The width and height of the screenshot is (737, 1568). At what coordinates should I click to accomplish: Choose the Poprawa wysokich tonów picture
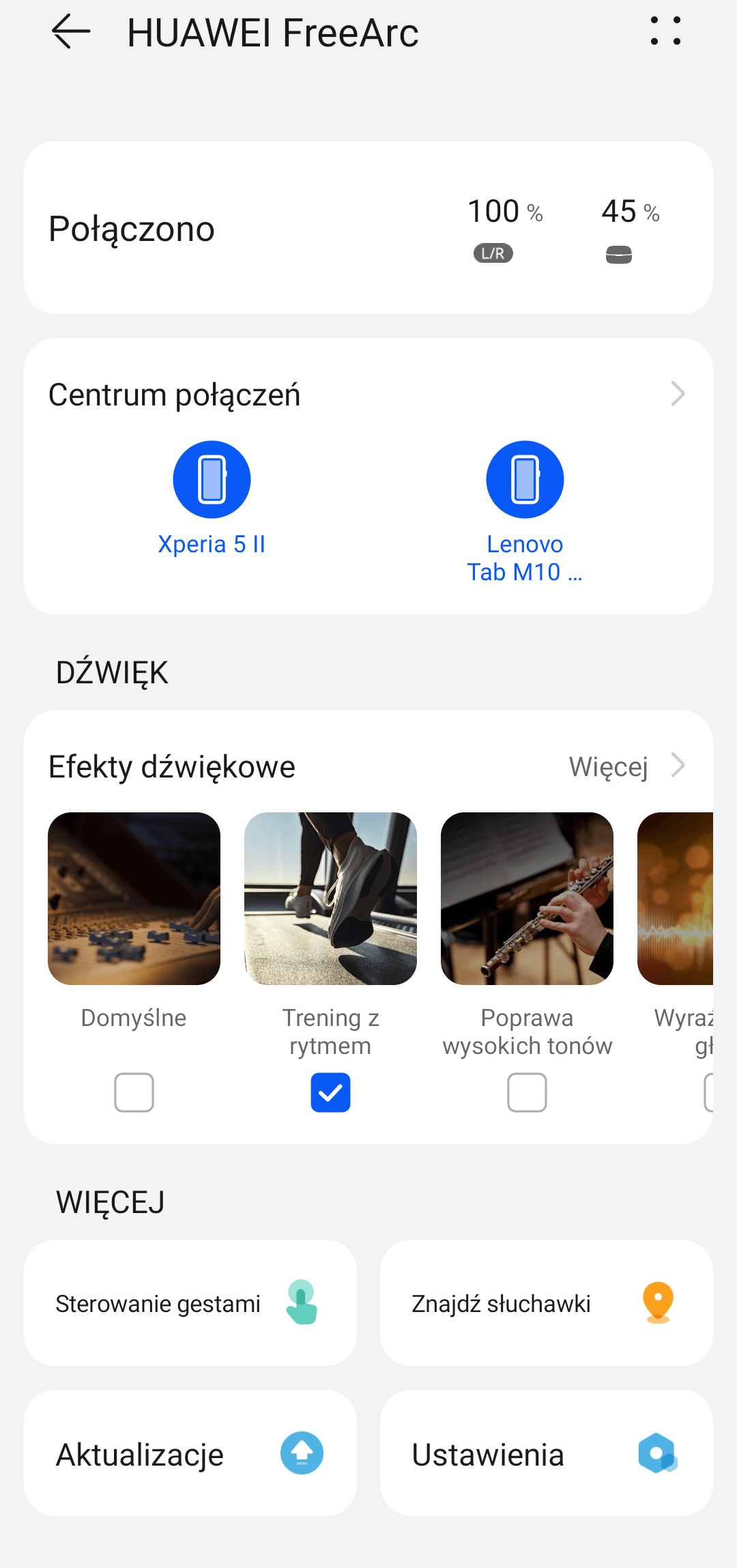point(527,898)
